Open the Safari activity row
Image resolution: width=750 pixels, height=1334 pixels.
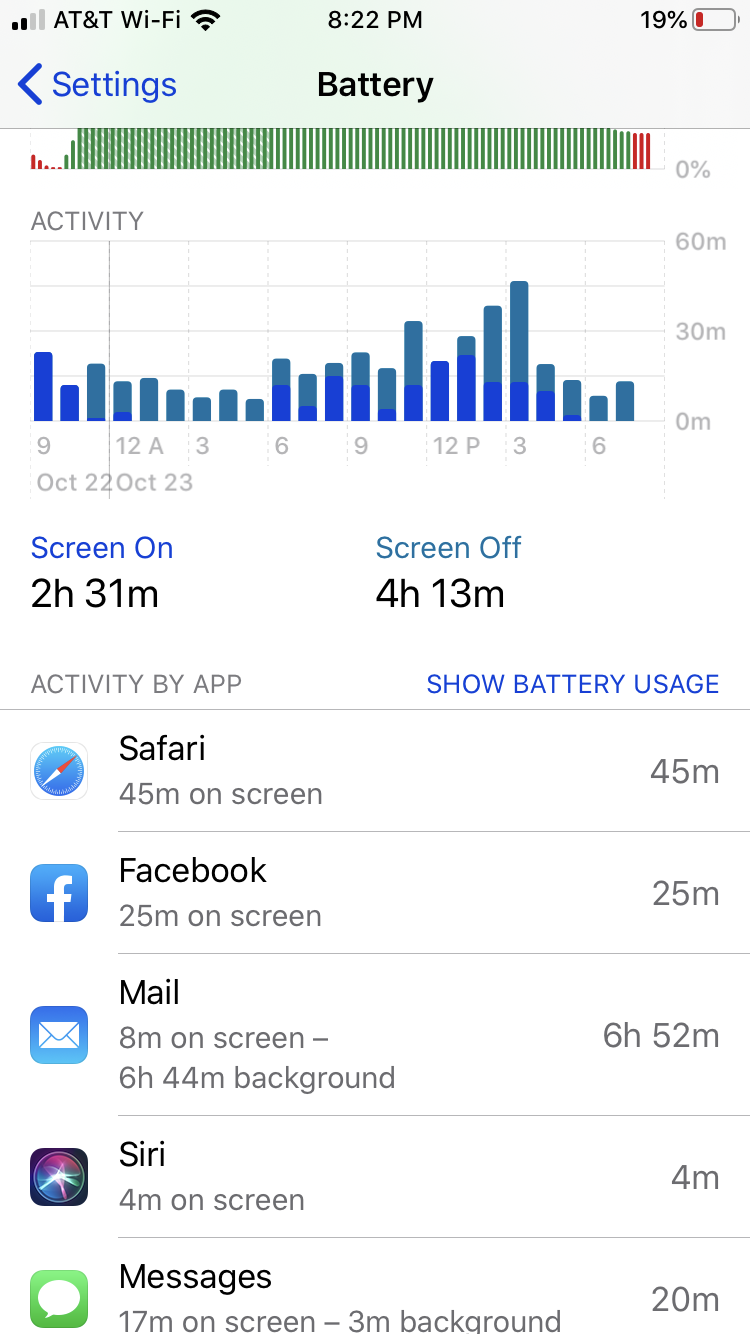[x=375, y=771]
